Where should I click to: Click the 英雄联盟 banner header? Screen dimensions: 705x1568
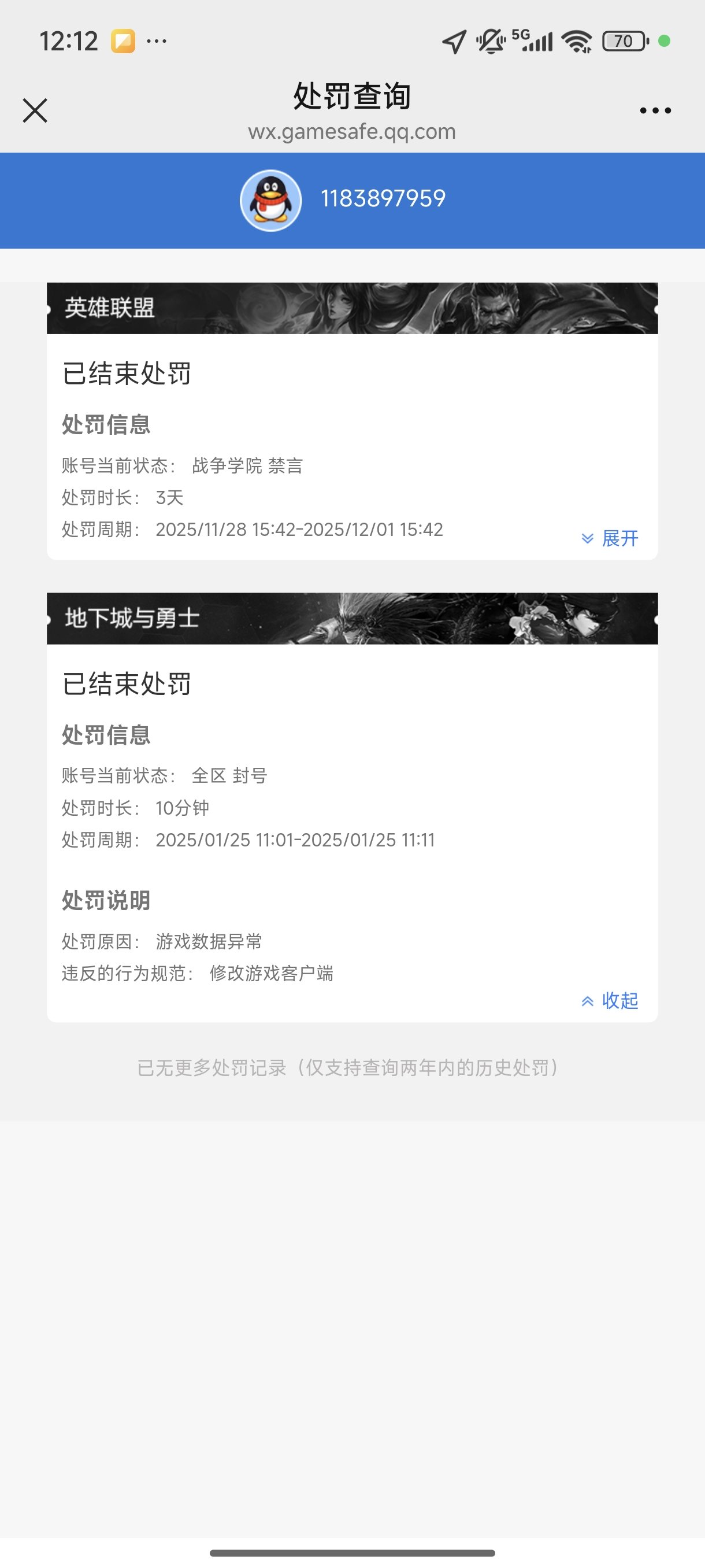pyautogui.click(x=352, y=310)
